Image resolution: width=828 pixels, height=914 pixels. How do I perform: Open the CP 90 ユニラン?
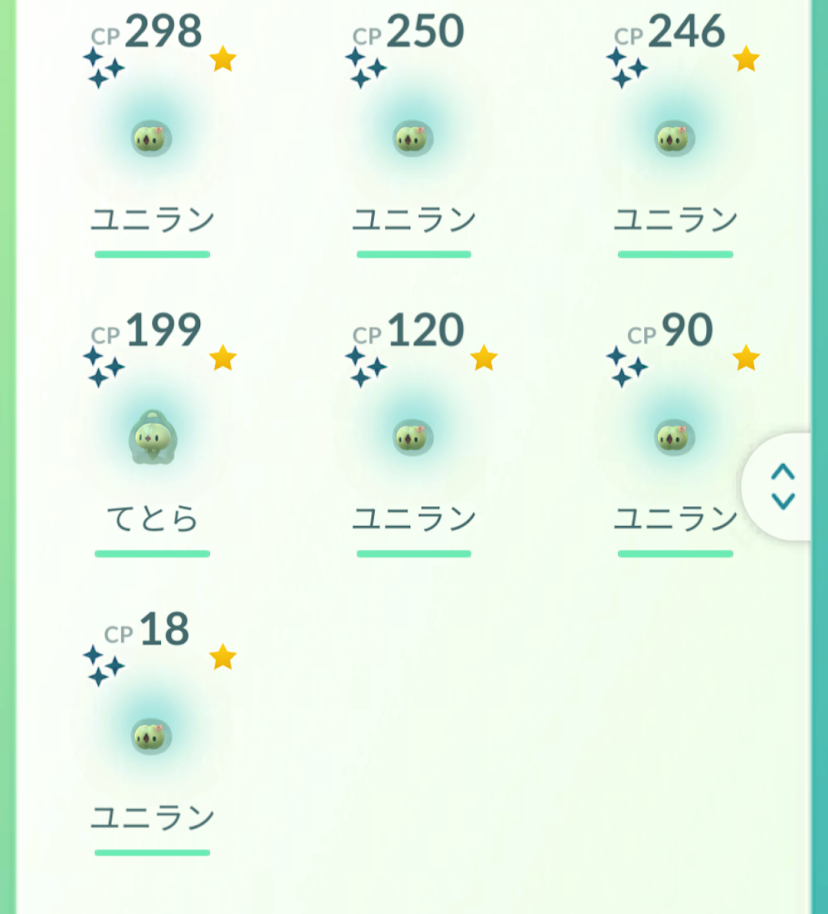coord(675,437)
